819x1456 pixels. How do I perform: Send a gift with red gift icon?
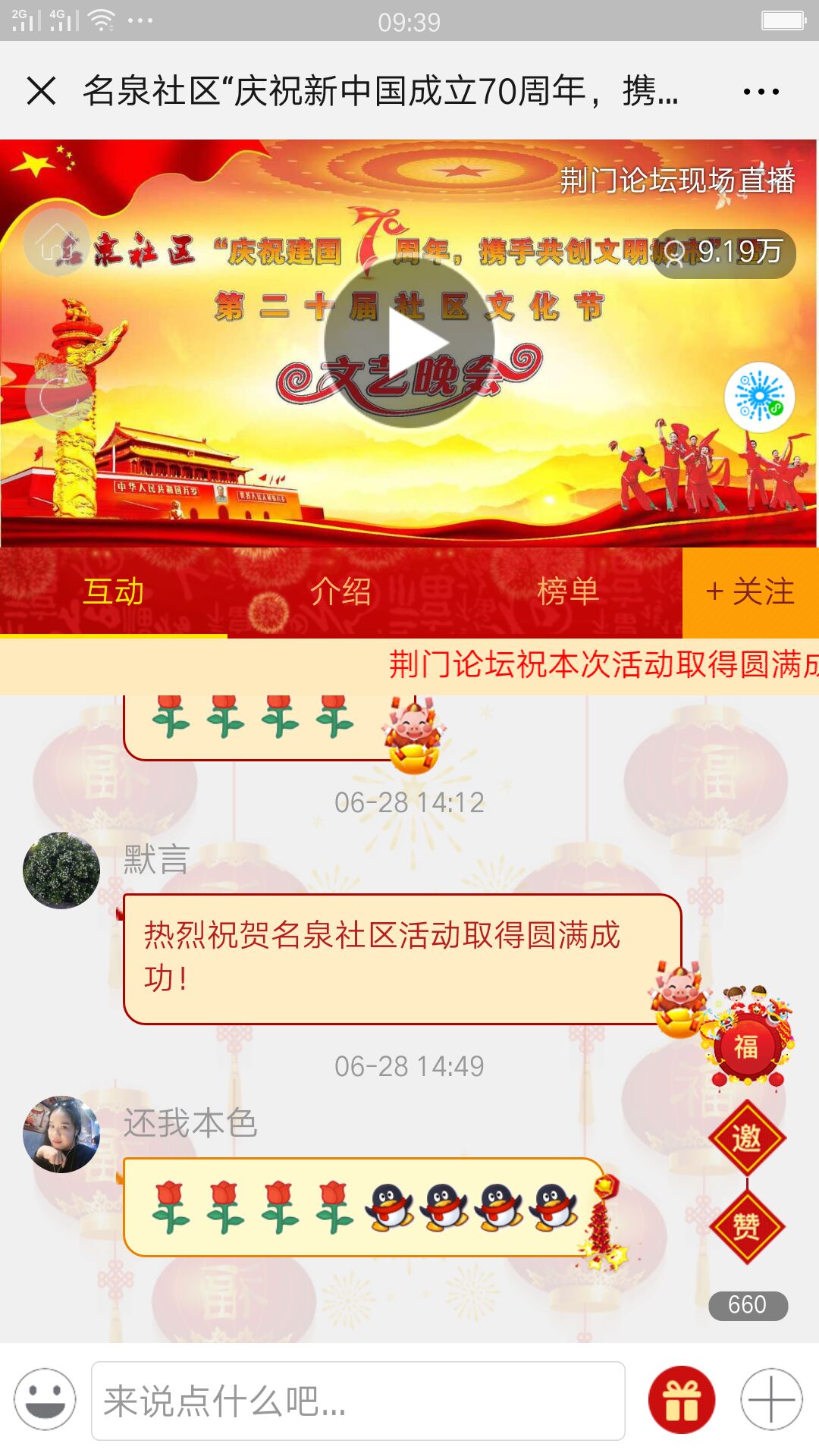[682, 1400]
